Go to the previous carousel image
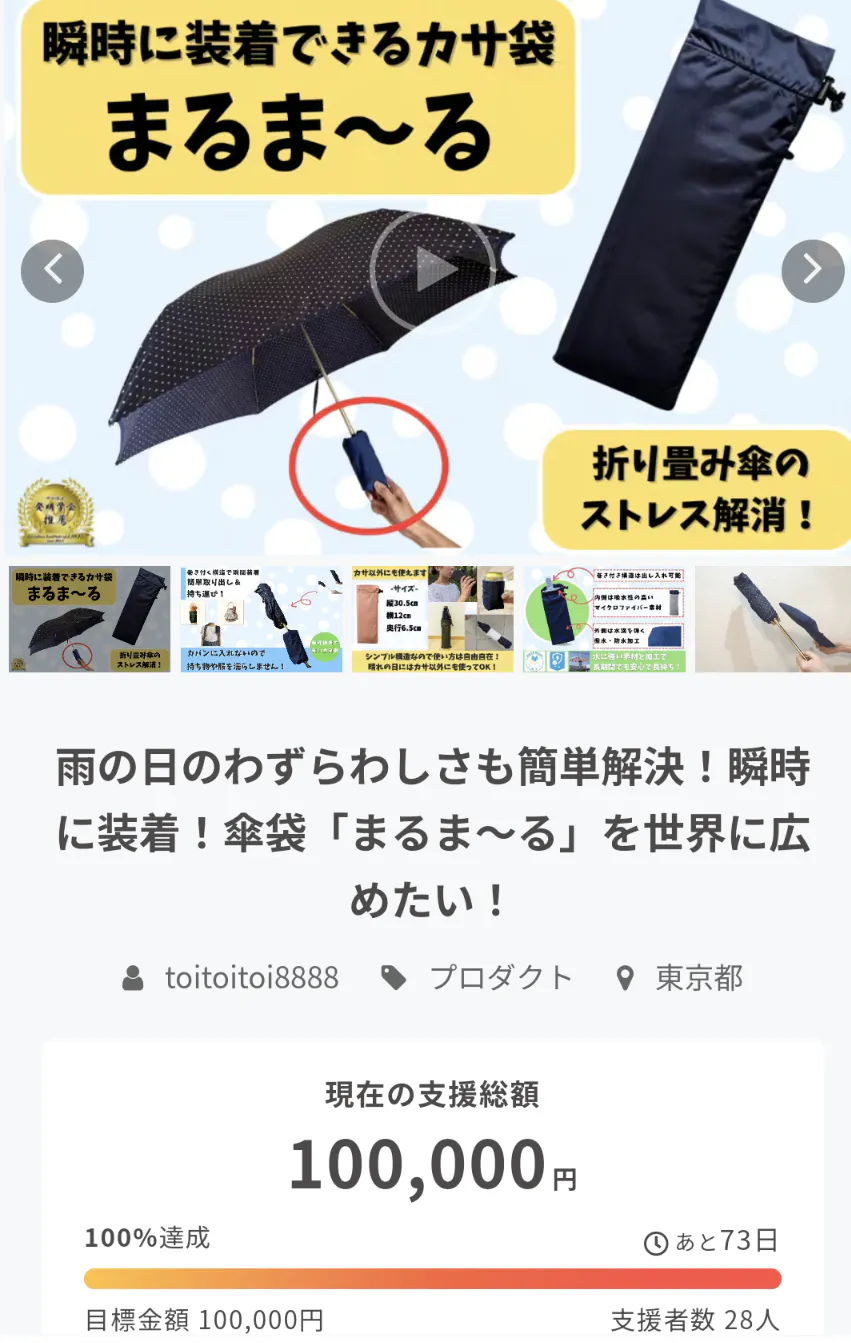Viewport: 851px width, 1343px height. pos(52,271)
